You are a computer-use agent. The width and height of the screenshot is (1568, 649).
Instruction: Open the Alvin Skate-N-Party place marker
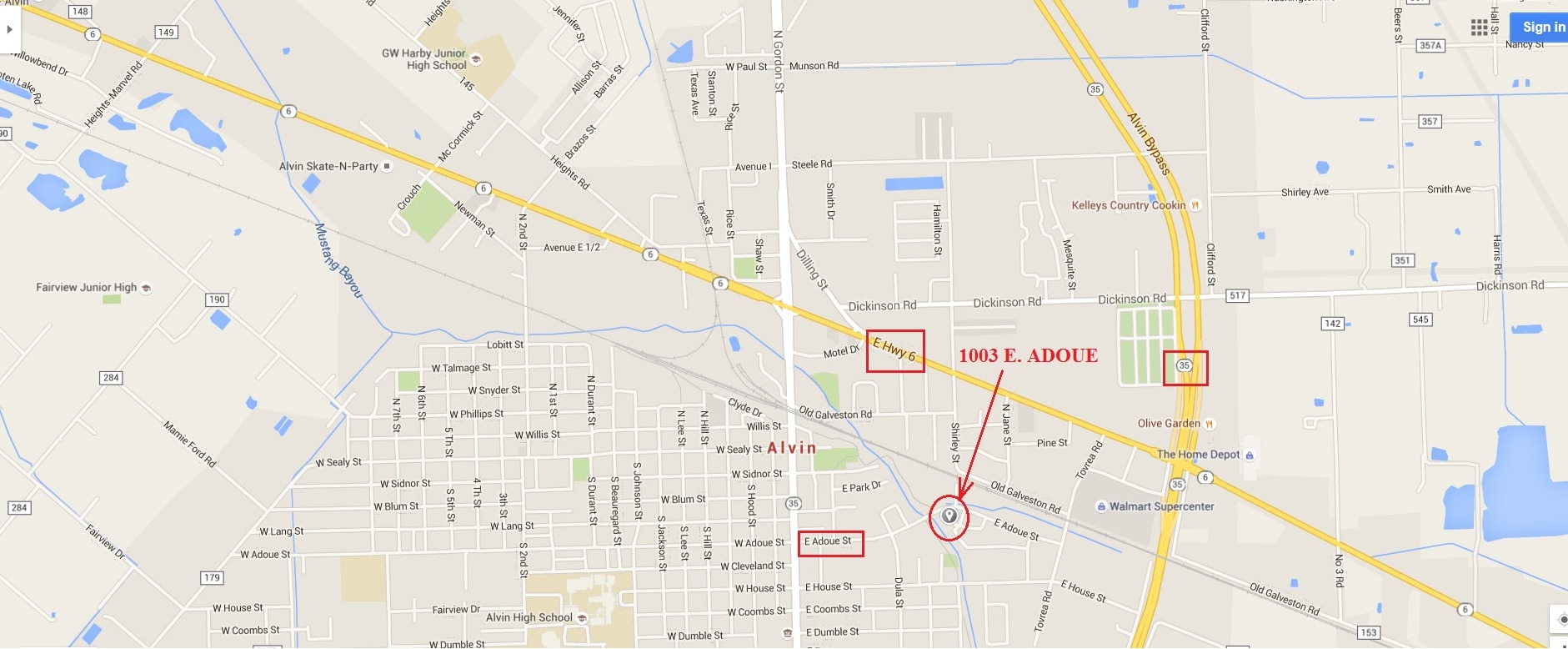(x=386, y=167)
